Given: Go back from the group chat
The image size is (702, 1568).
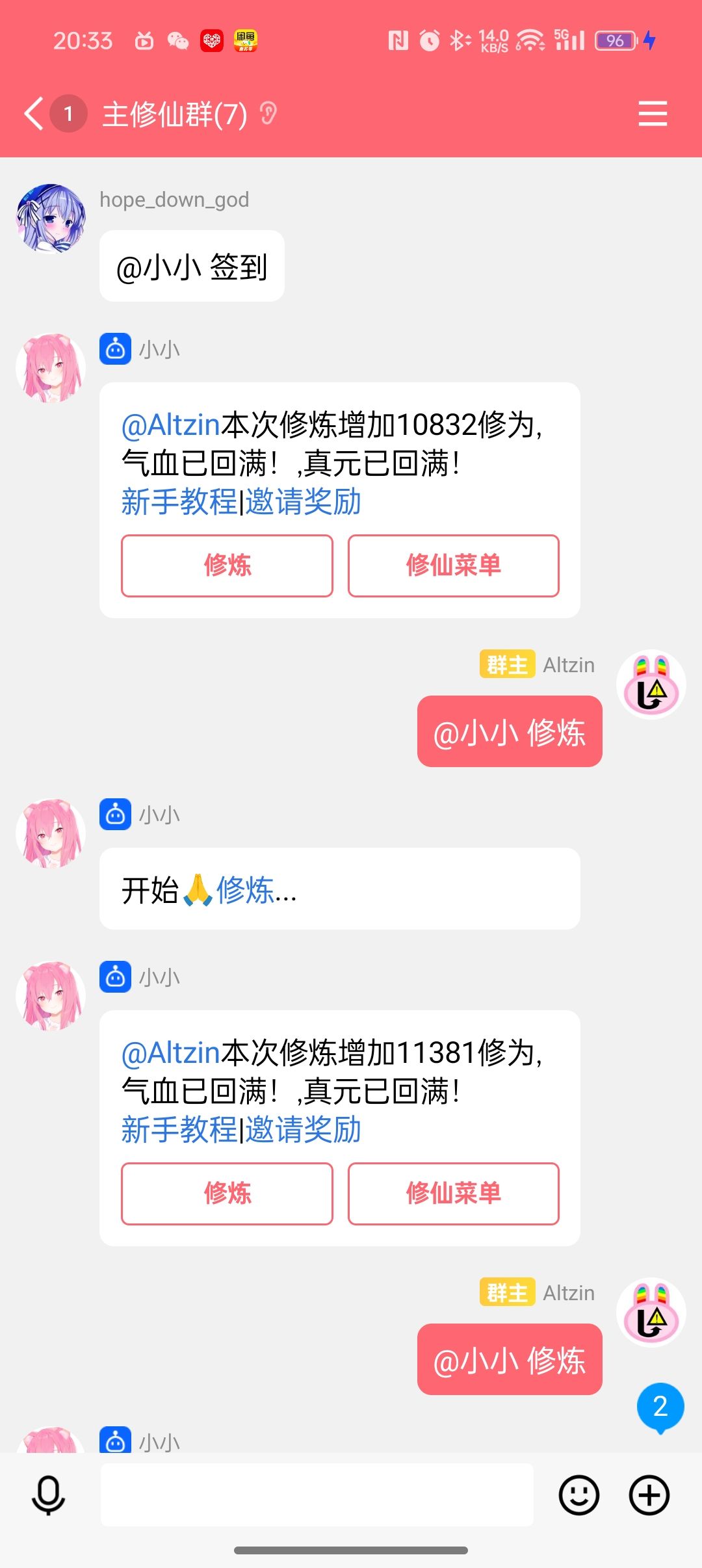Looking at the screenshot, I should point(34,114).
